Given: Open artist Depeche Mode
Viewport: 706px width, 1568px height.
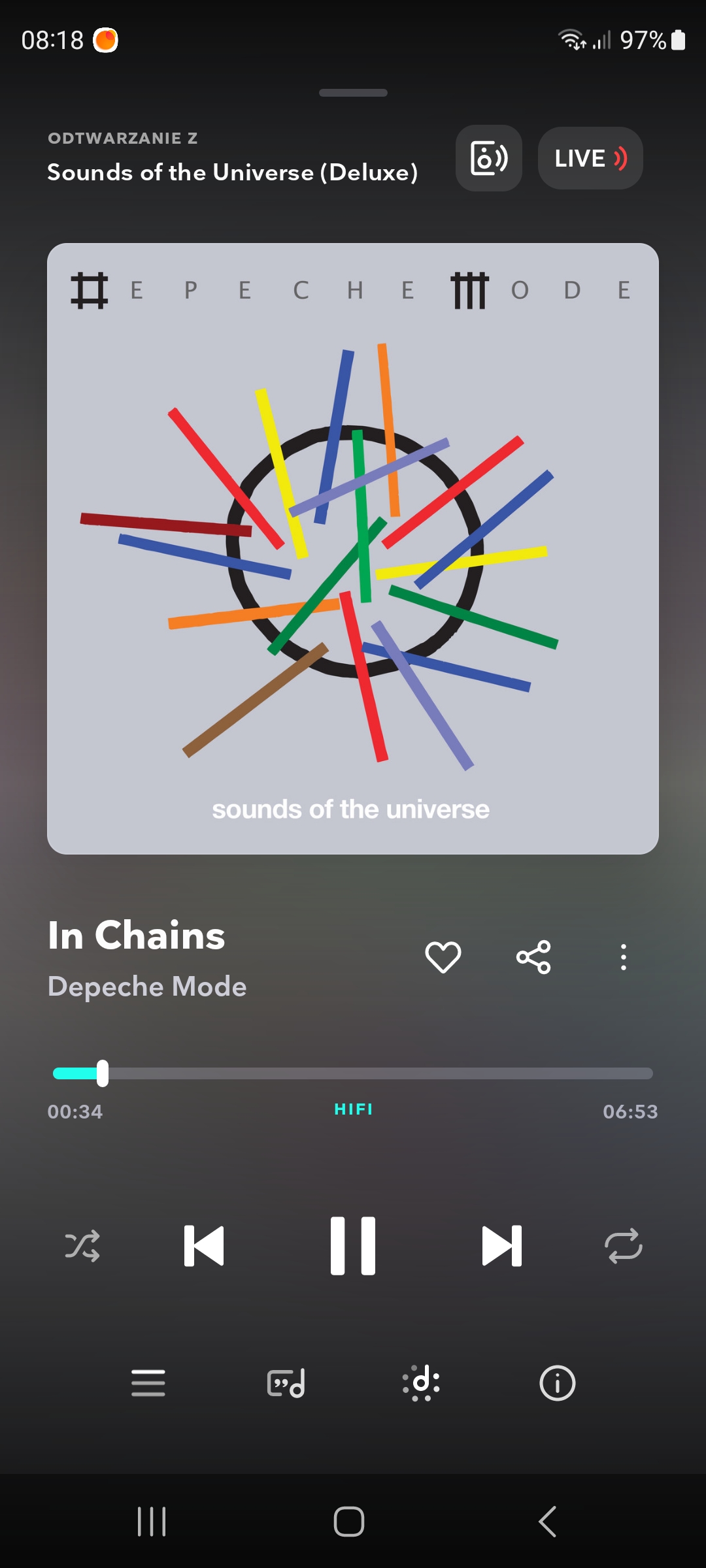Looking at the screenshot, I should 147,987.
